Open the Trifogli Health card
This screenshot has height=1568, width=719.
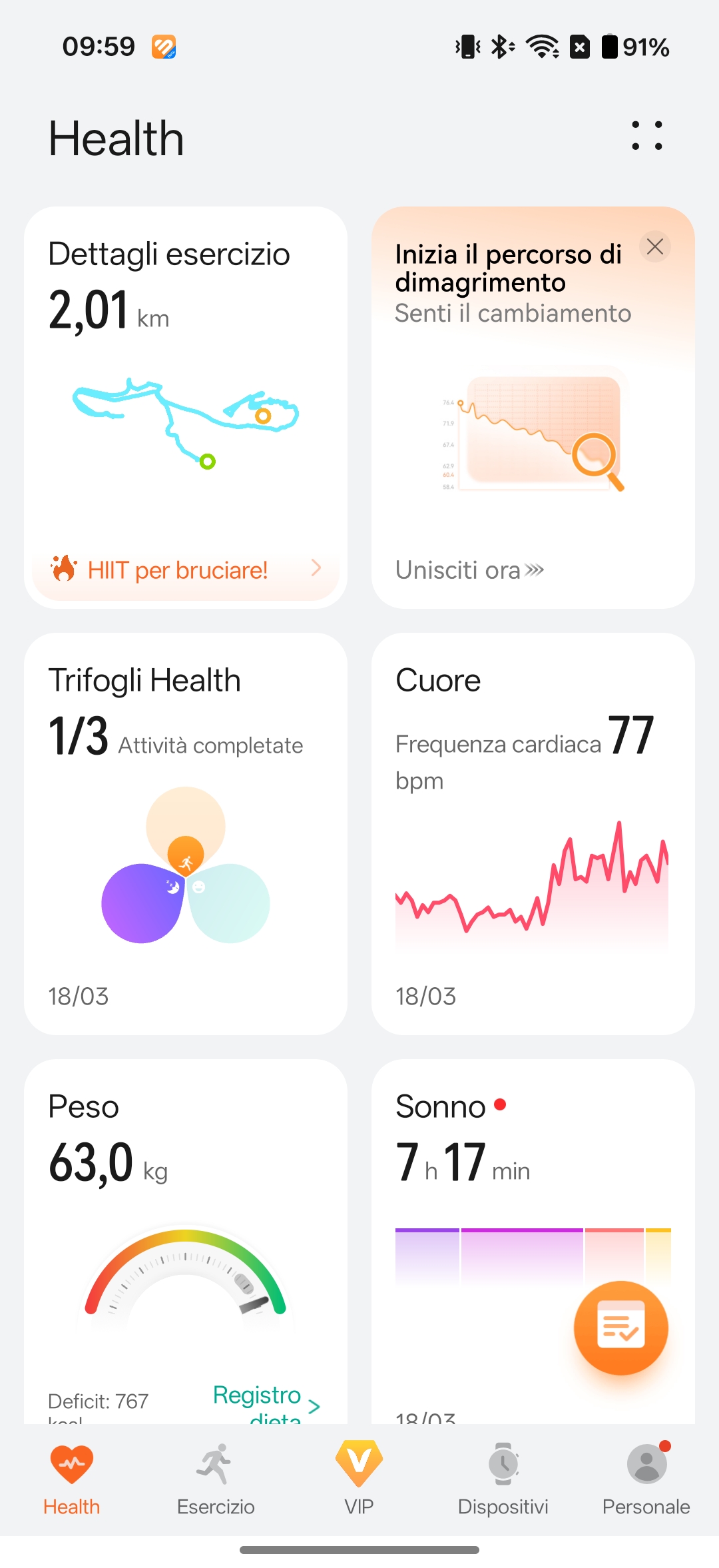(185, 833)
